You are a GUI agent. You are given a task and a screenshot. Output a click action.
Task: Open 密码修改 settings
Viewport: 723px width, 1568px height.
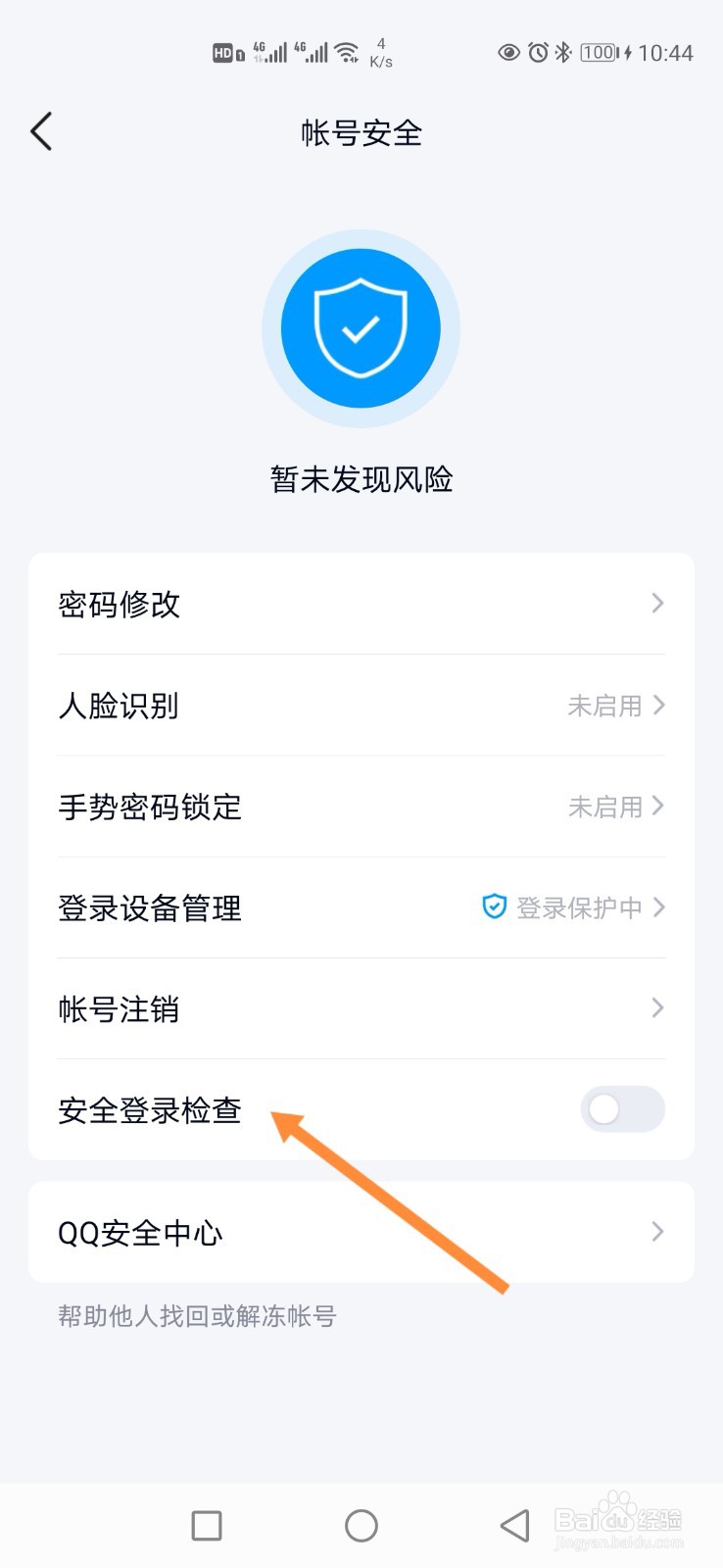tap(361, 604)
